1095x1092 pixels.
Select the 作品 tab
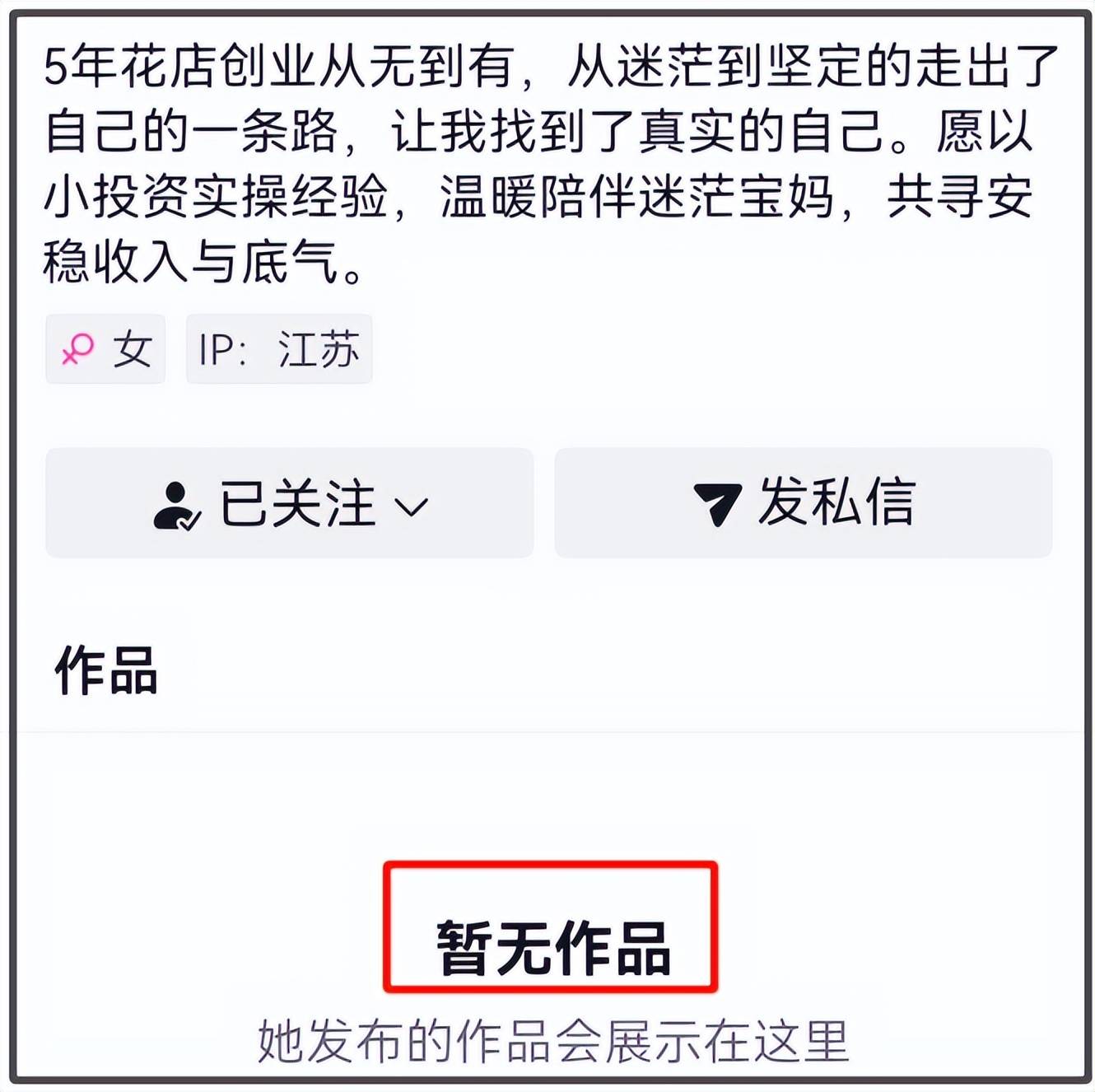point(106,670)
